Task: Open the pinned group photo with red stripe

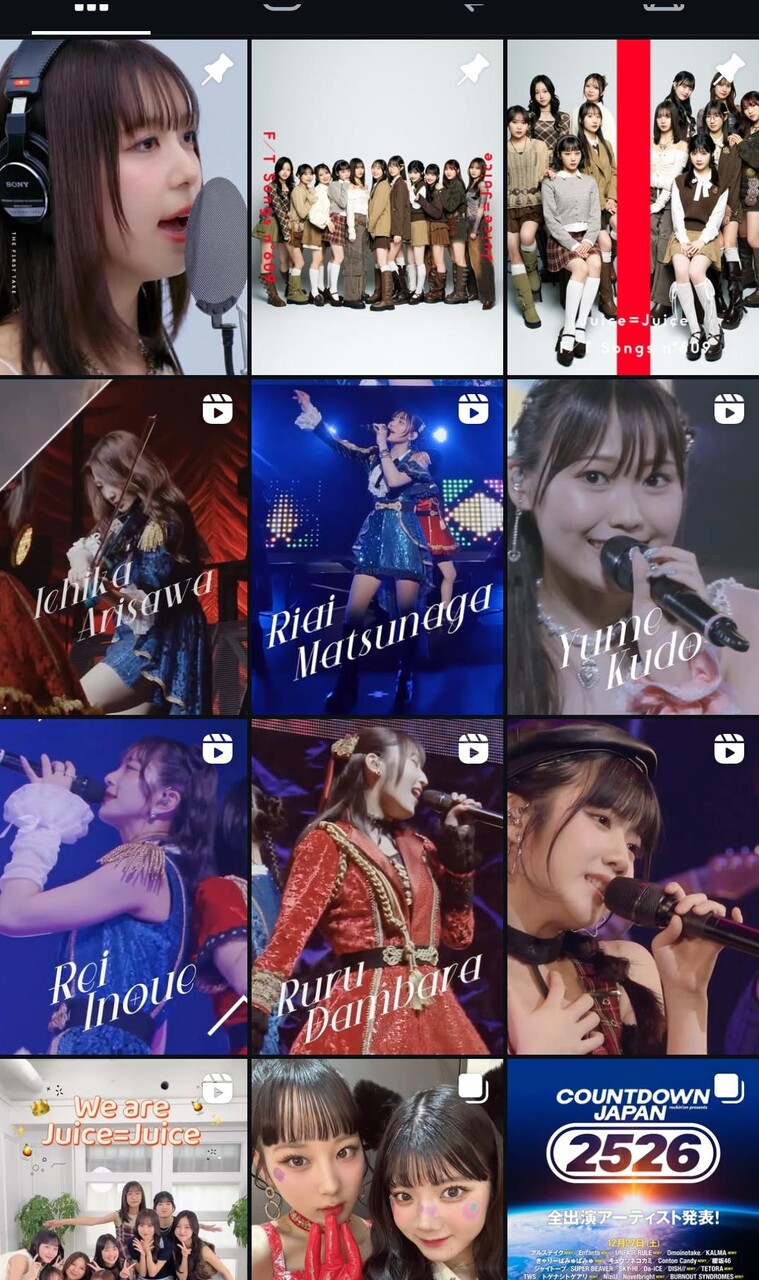Action: 632,207
